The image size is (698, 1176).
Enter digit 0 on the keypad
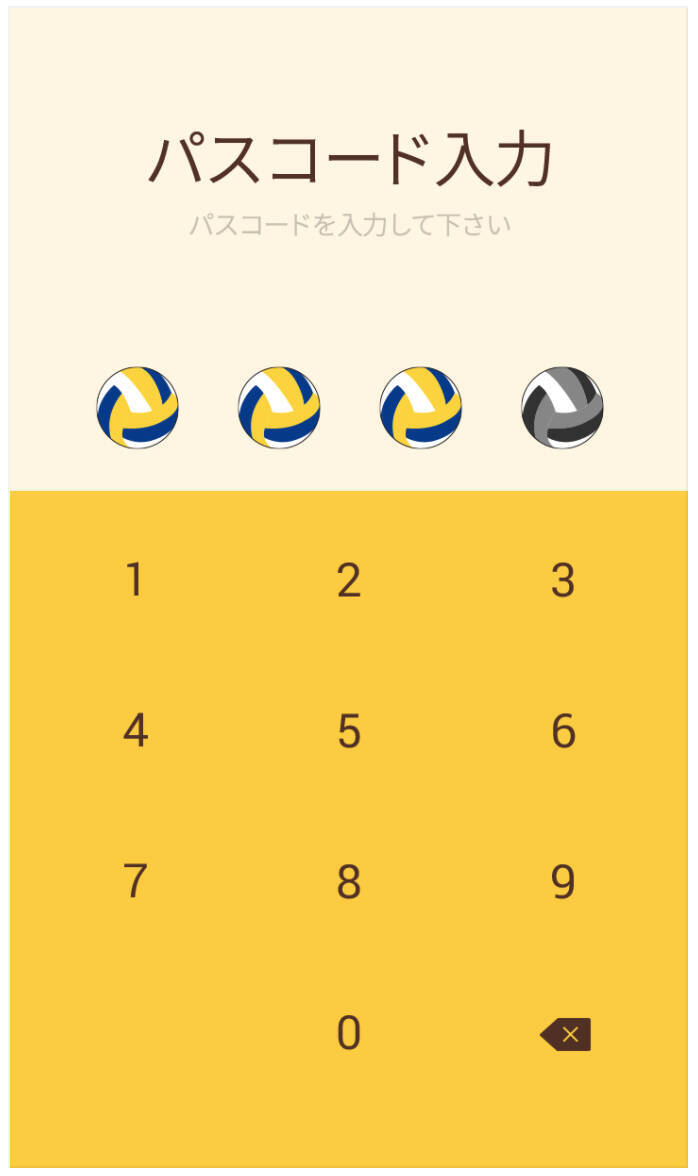point(348,1033)
